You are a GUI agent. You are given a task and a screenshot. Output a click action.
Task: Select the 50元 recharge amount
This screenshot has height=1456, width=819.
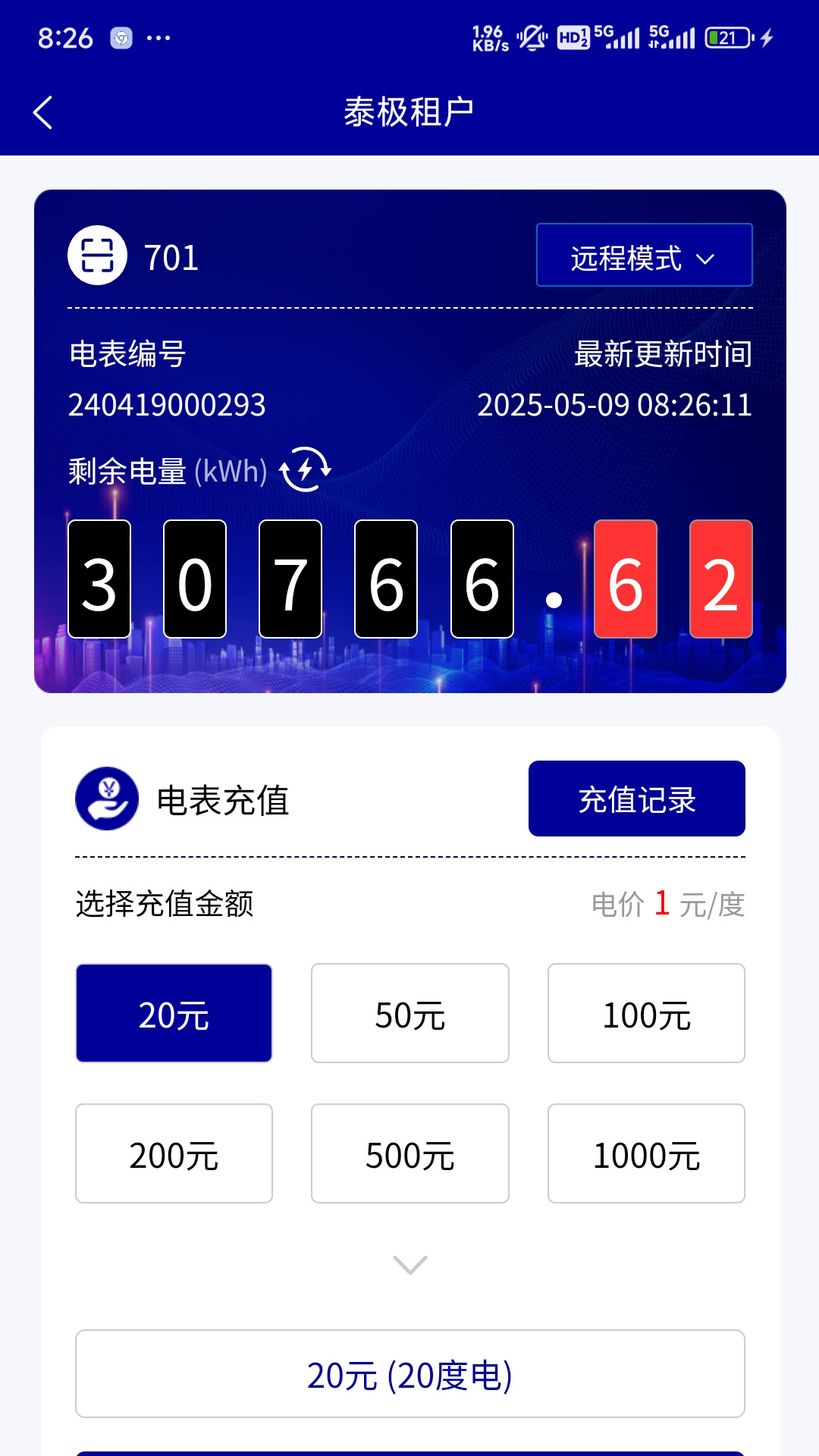tap(409, 1012)
